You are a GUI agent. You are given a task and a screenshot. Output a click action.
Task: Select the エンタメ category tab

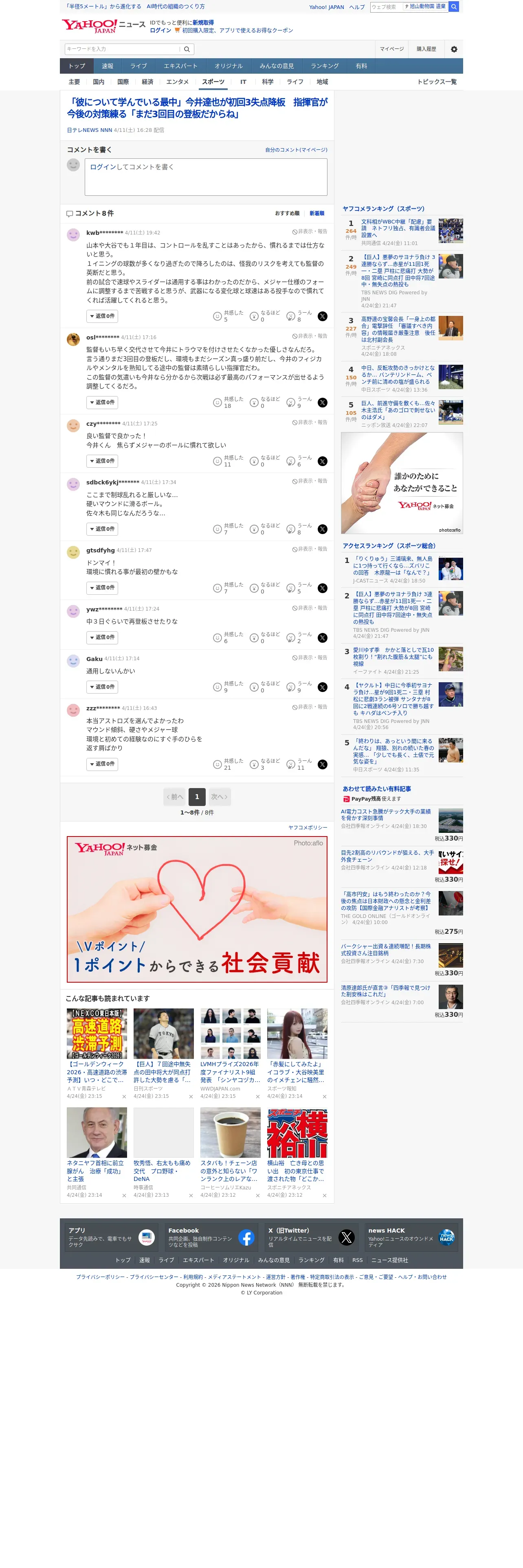click(177, 81)
